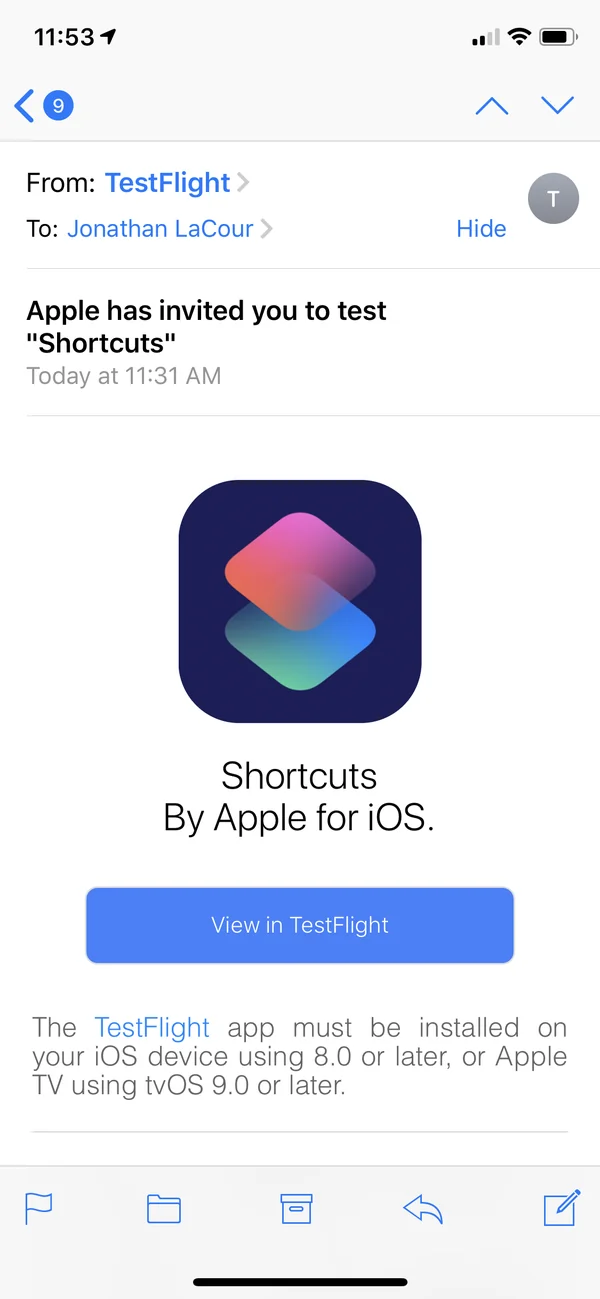Move this message to a folder
Image resolution: width=600 pixels, height=1299 pixels.
pyautogui.click(x=164, y=1209)
